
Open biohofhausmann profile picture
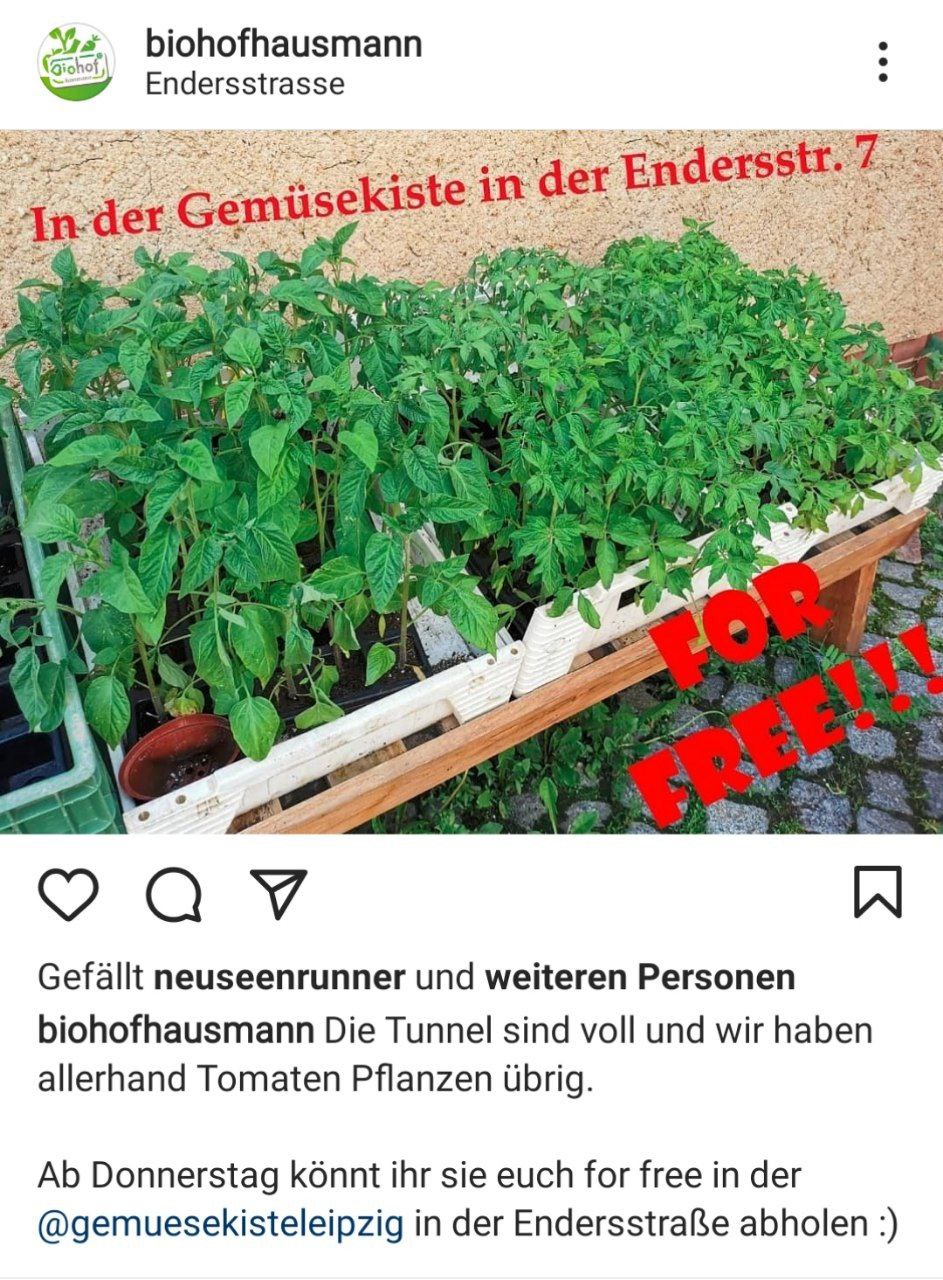tap(76, 62)
